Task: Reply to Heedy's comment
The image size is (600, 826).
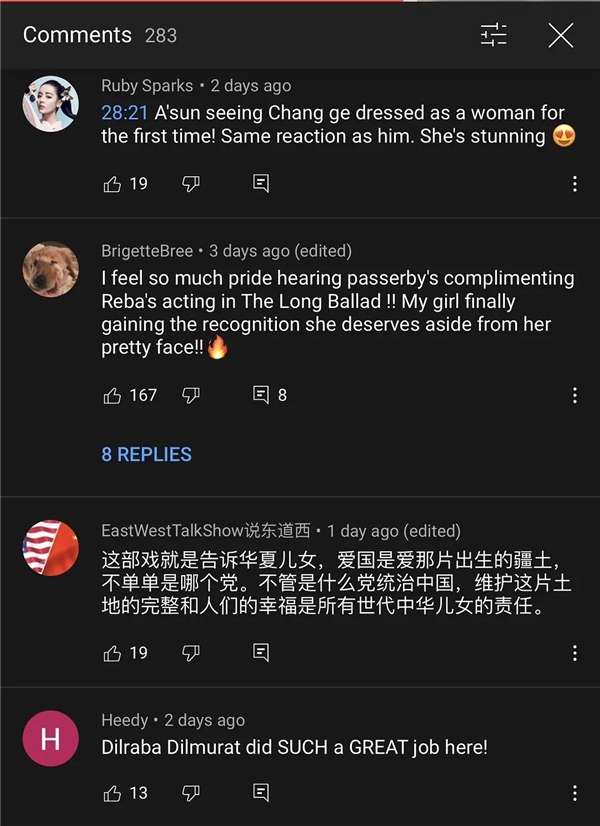Action: tap(261, 793)
